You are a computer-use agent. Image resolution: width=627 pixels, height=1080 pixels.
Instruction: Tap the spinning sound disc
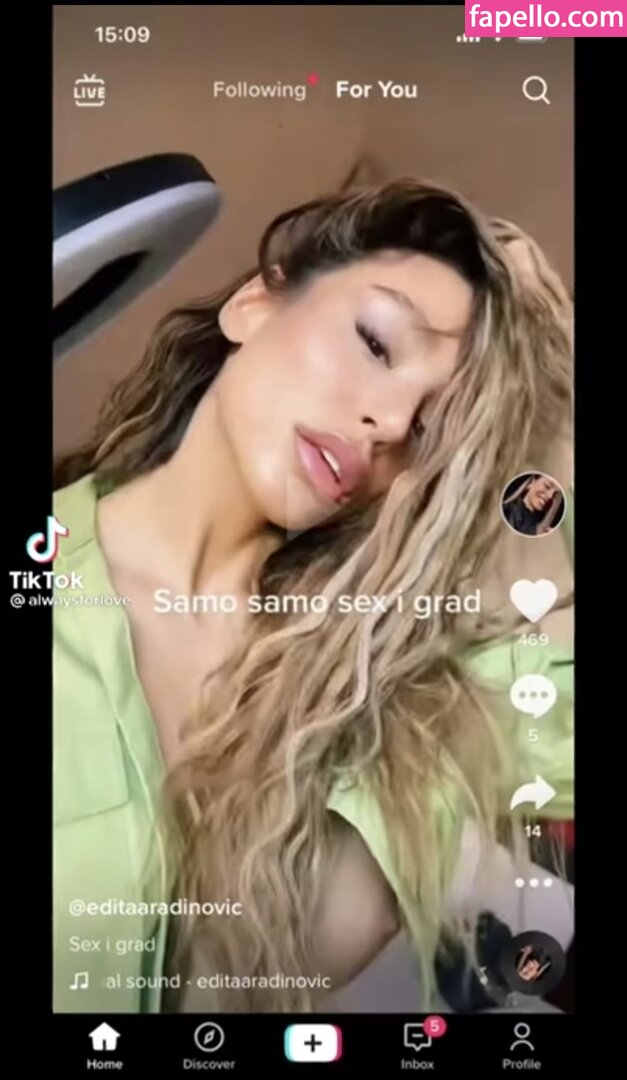pos(535,962)
